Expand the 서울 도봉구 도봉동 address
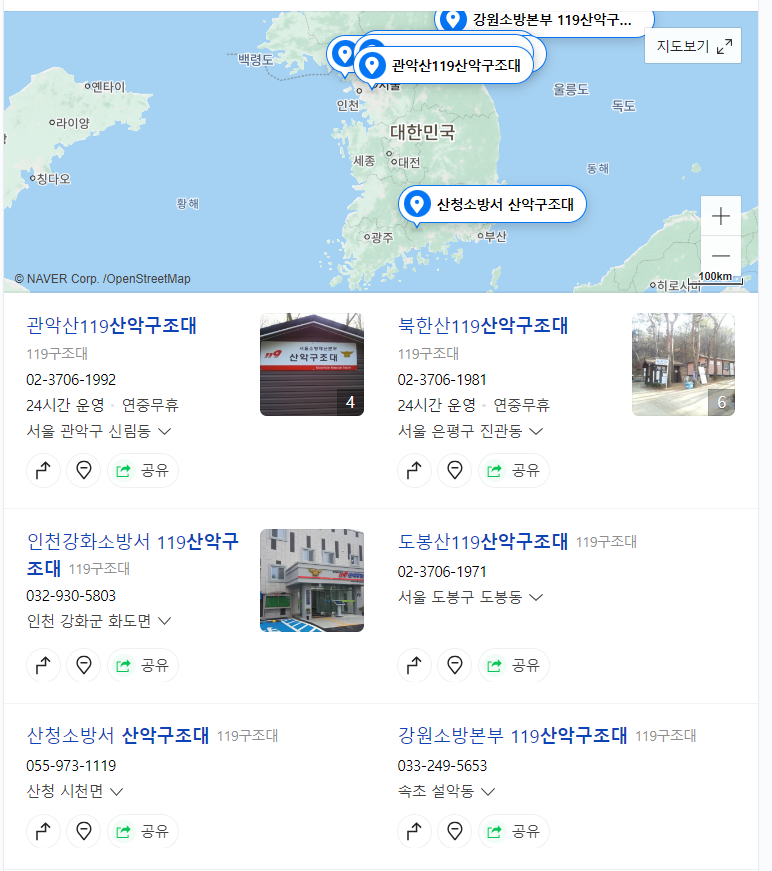Viewport: 772px width, 871px height. [x=538, y=596]
